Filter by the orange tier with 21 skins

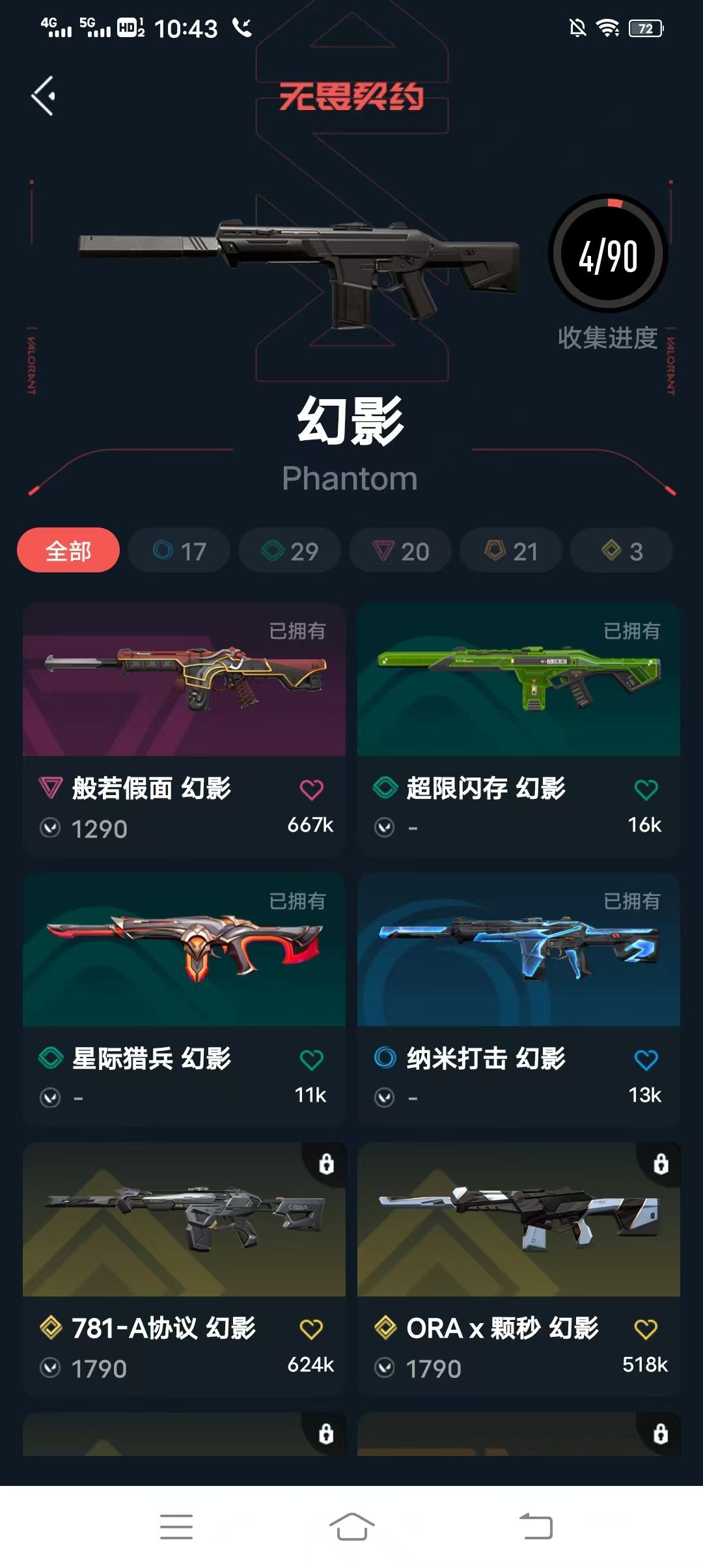point(511,551)
